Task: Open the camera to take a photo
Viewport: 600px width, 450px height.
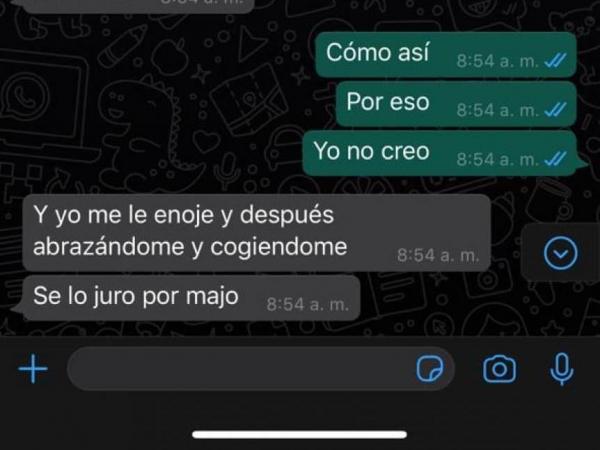Action: (499, 370)
